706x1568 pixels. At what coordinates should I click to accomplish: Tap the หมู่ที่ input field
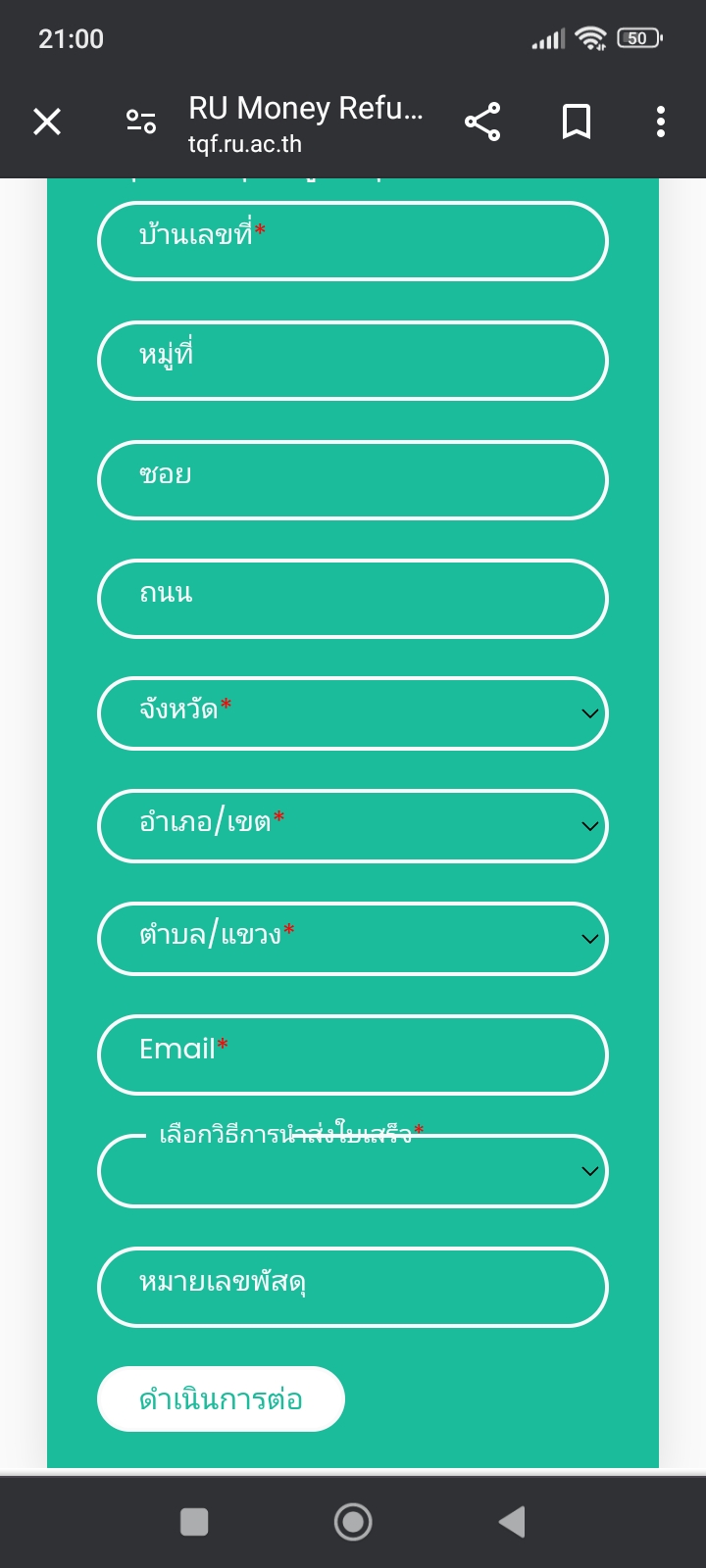[353, 361]
